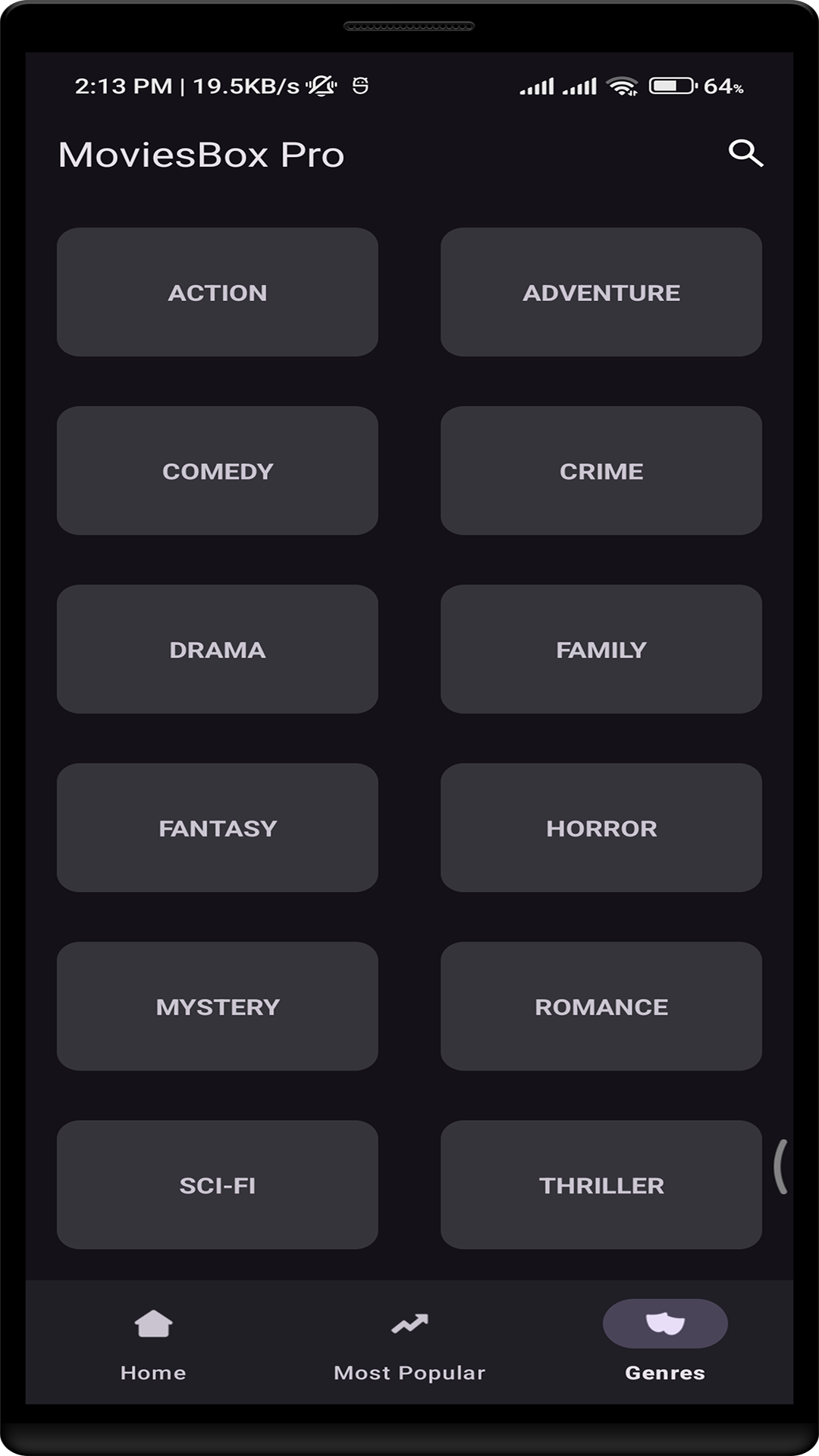The image size is (819, 1456).
Task: Open the ADVENTURE genre
Action: pyautogui.click(x=601, y=292)
